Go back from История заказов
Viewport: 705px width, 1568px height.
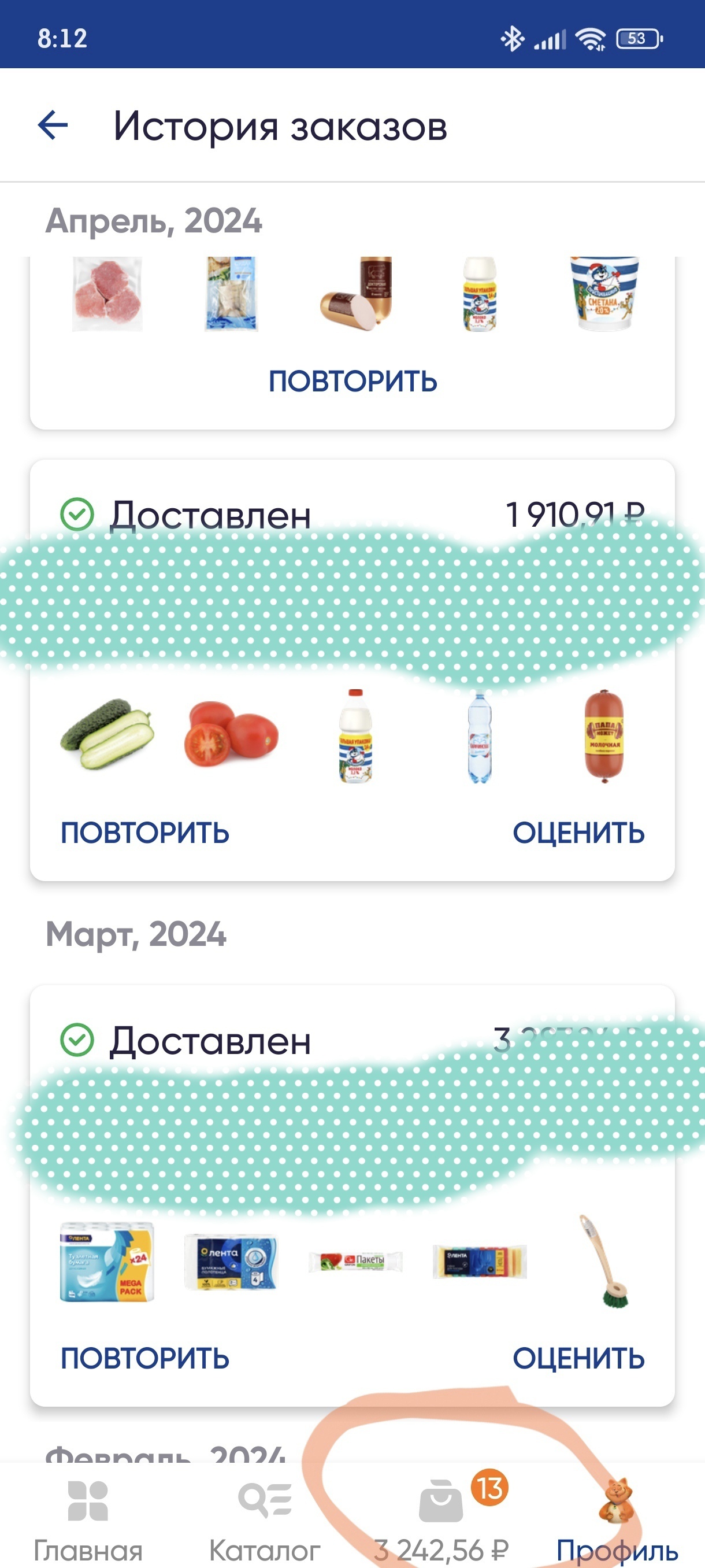click(53, 125)
